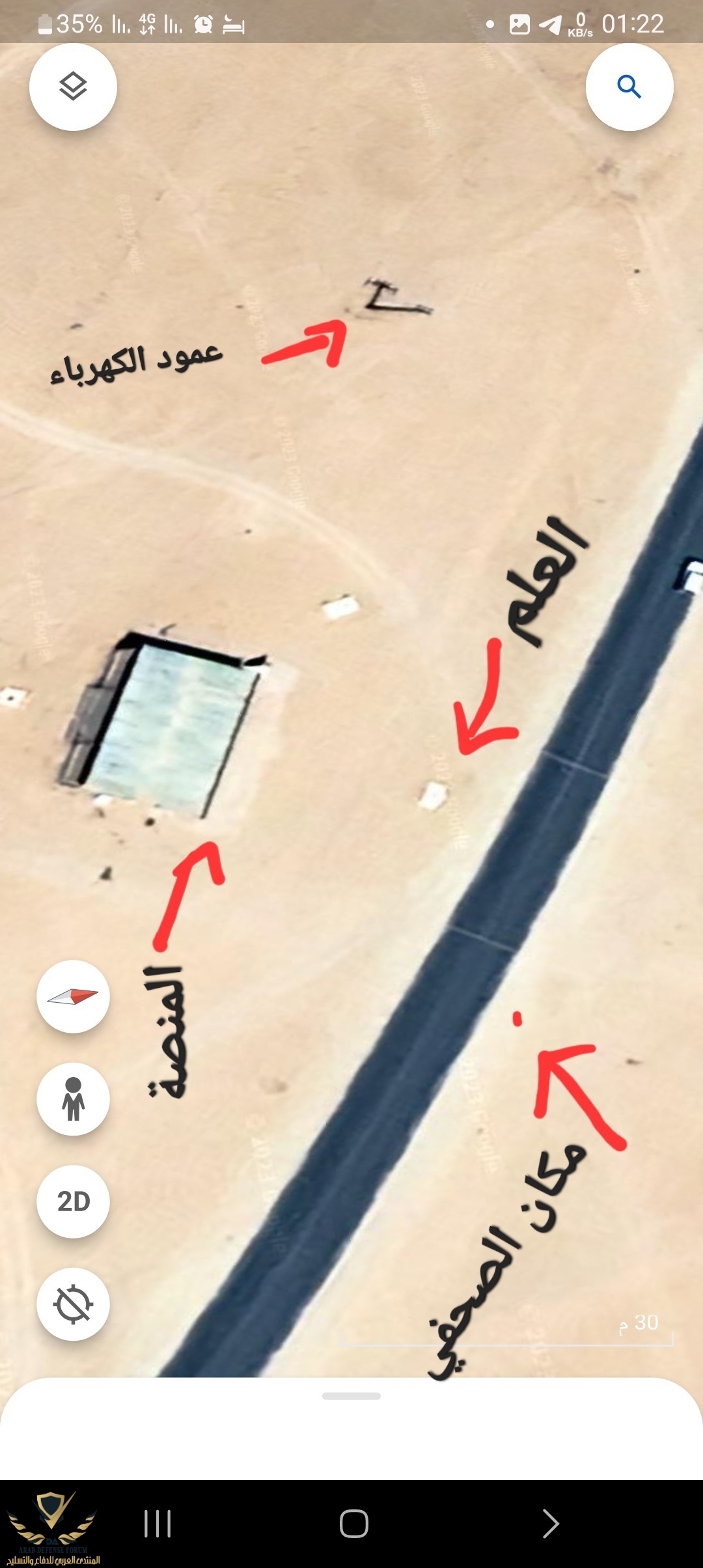The width and height of the screenshot is (703, 1568).
Task: Enter Street View with the pegman button
Action: click(73, 1099)
